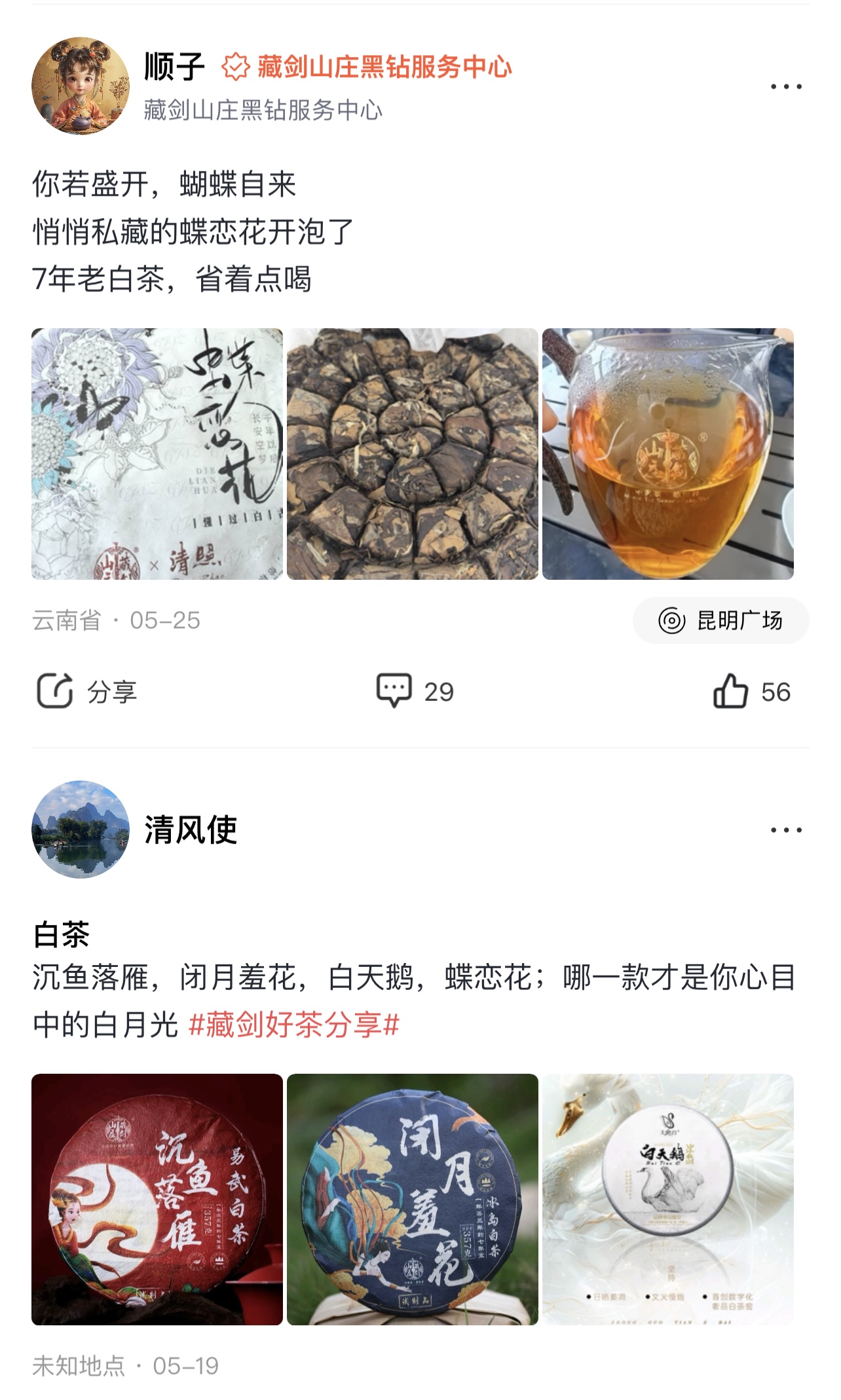Share 顺子's post
The width and height of the screenshot is (841, 1400).
pyautogui.click(x=86, y=691)
